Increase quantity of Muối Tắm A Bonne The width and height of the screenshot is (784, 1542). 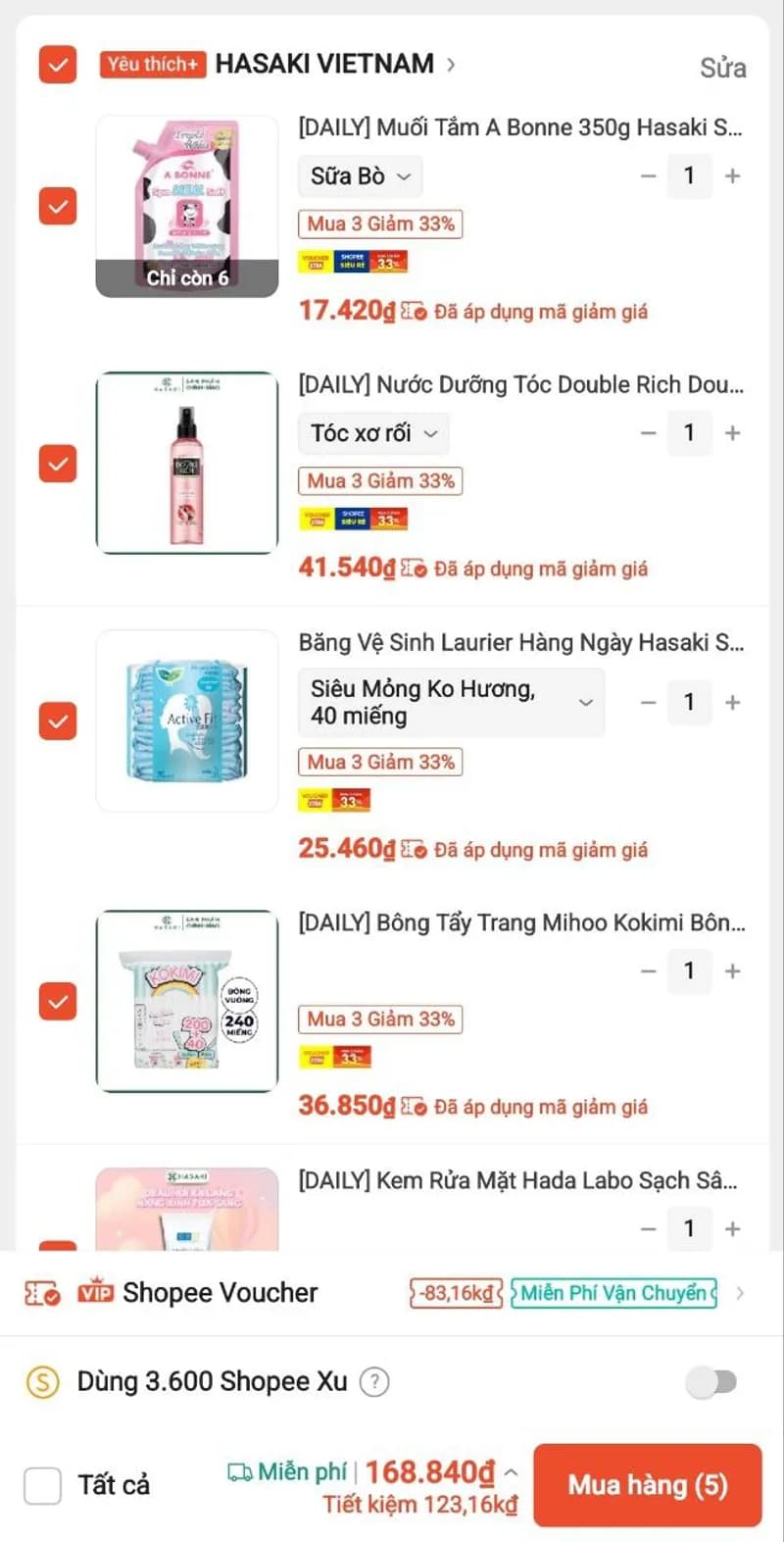(x=732, y=176)
